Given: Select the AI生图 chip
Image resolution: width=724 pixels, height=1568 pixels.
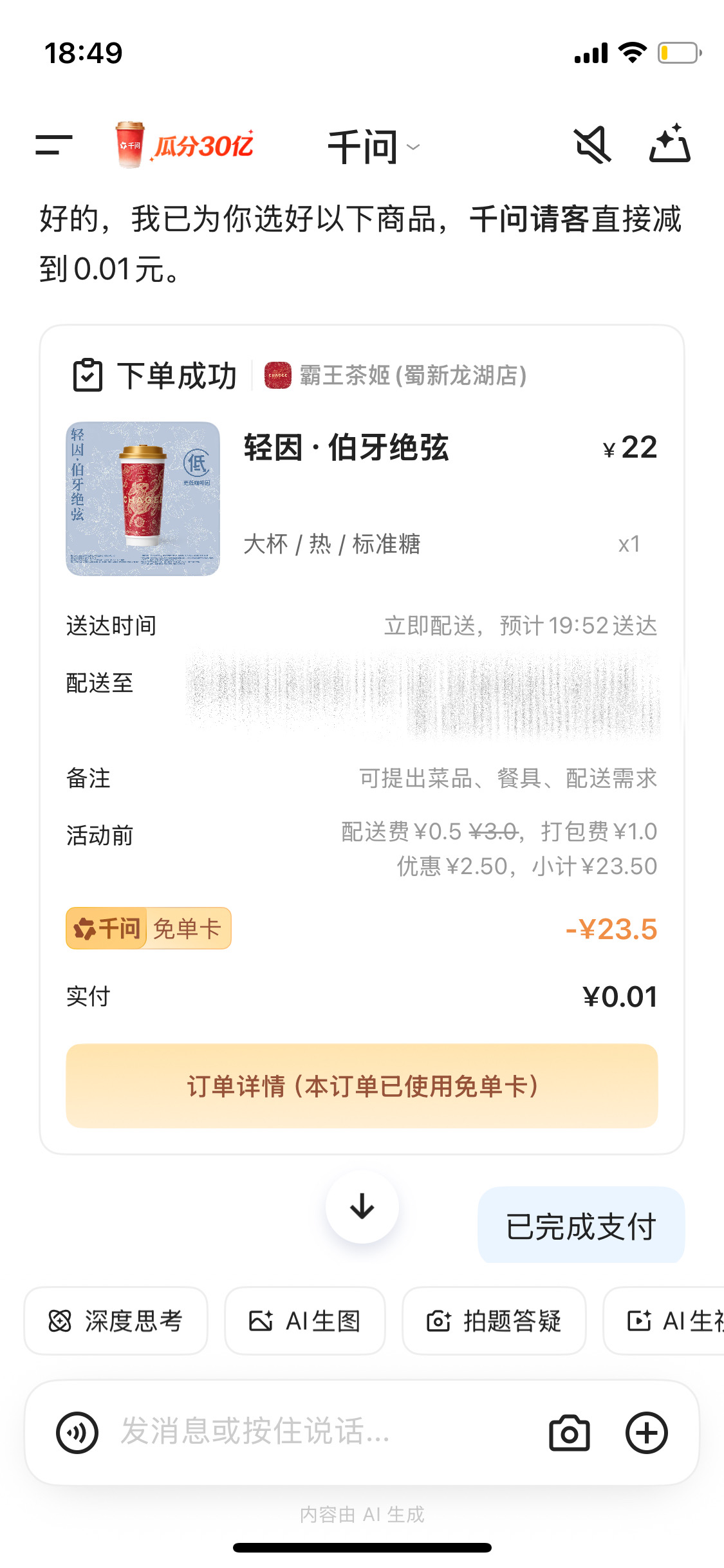Looking at the screenshot, I should tap(304, 1321).
